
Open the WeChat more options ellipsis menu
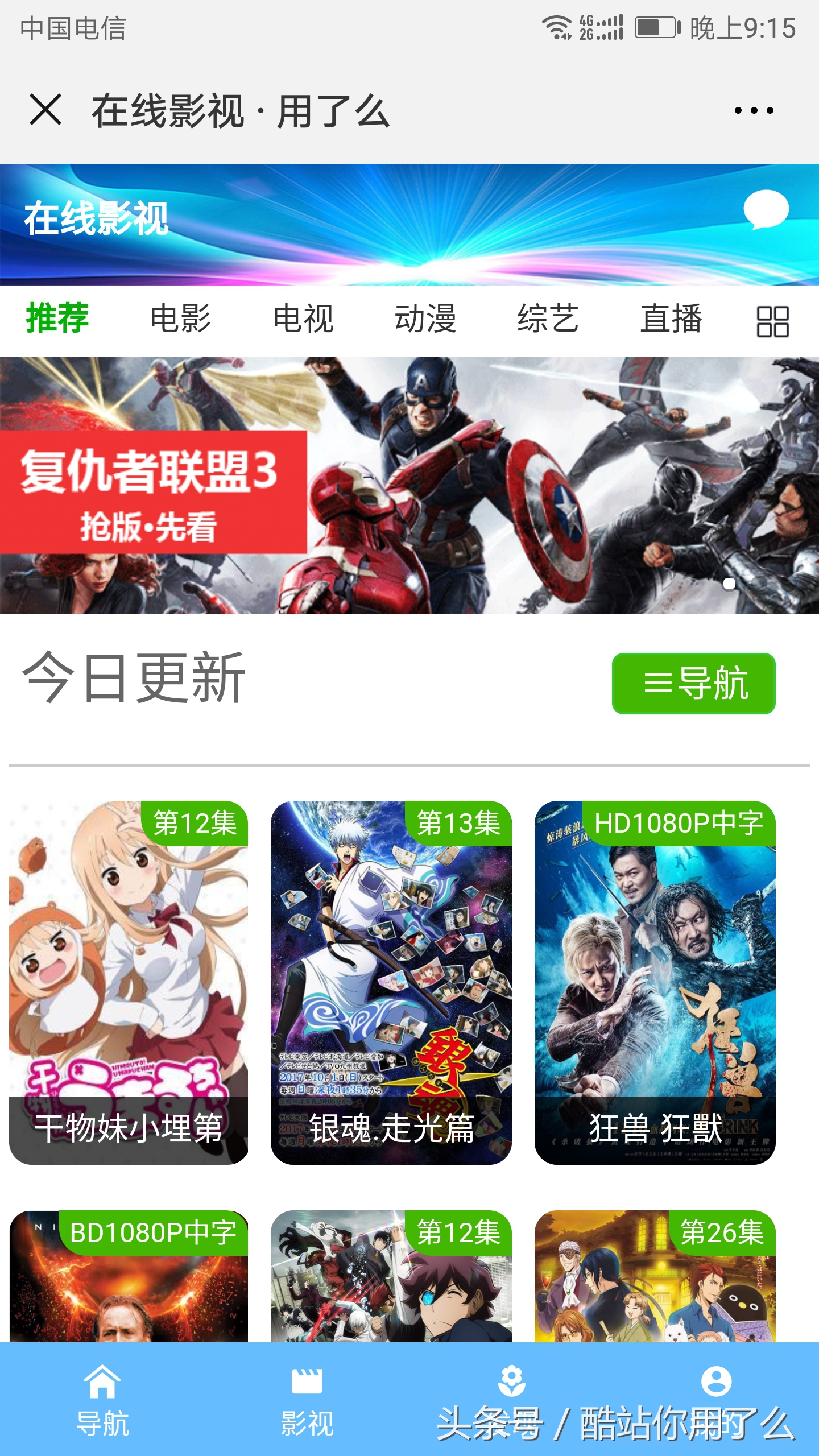(x=754, y=111)
